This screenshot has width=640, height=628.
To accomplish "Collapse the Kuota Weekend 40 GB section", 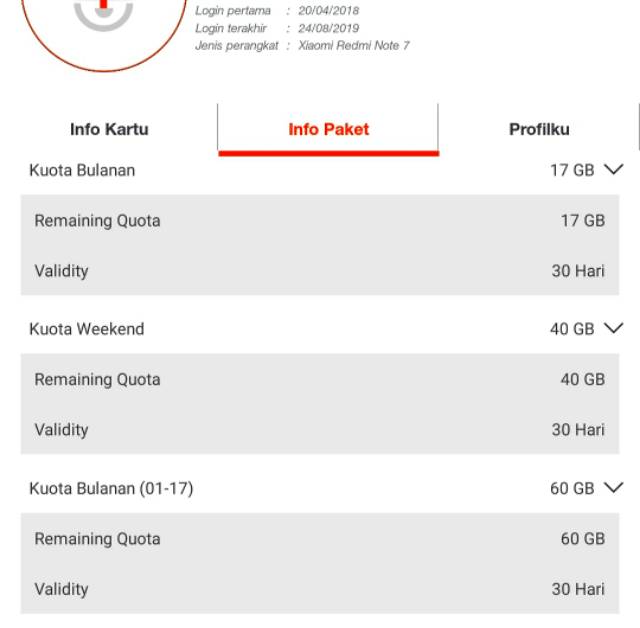I will pos(613,329).
